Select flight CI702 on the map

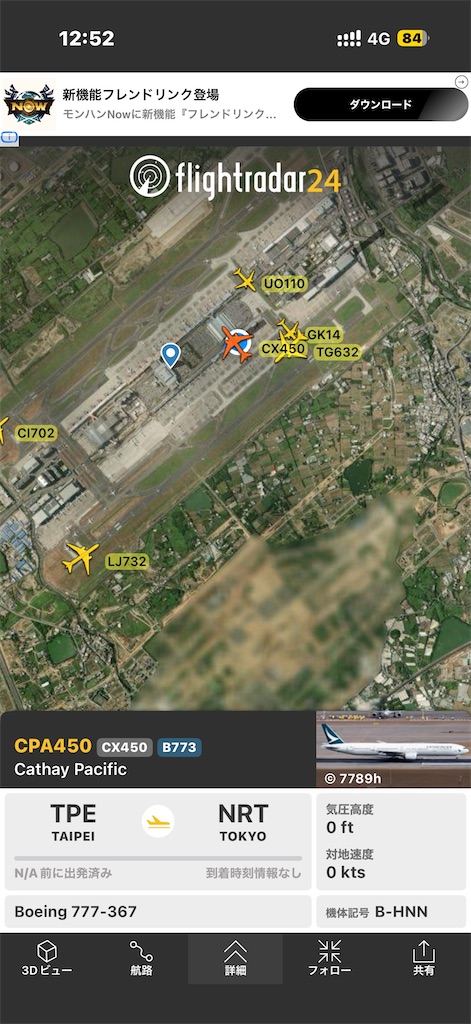pos(36,432)
